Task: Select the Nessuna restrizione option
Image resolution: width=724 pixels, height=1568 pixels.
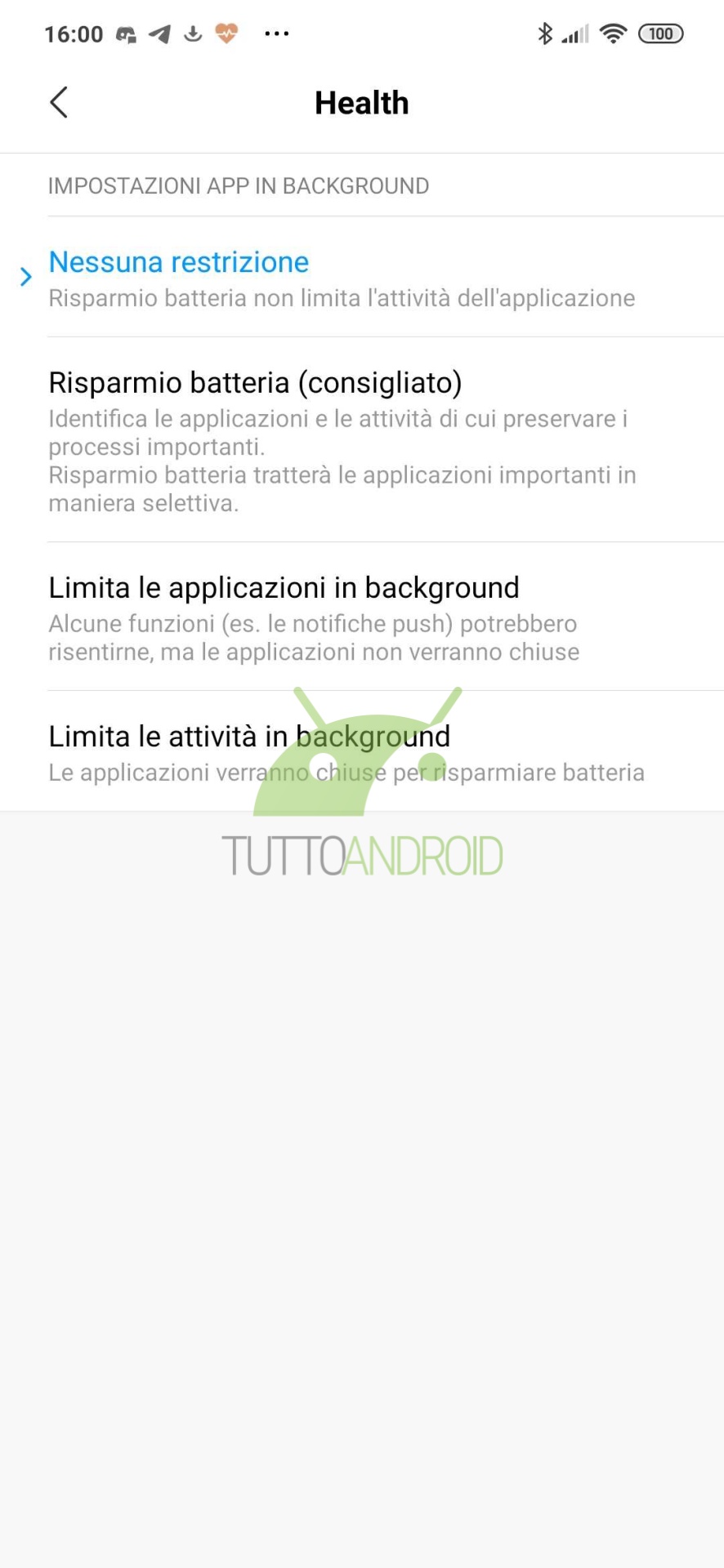Action: 362,277
